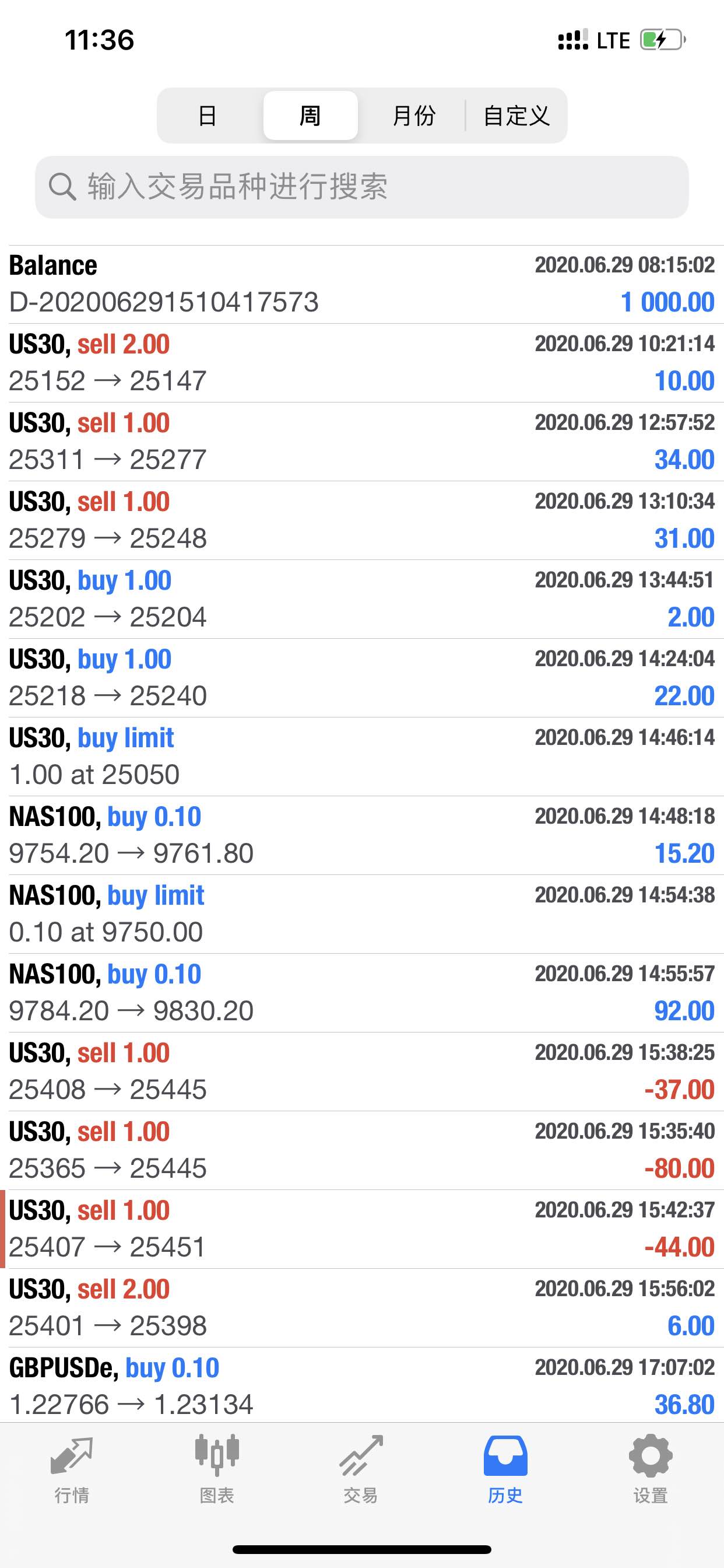This screenshot has width=724, height=1568.
Task: Open the 图表 chart tab
Action: pos(217,1469)
